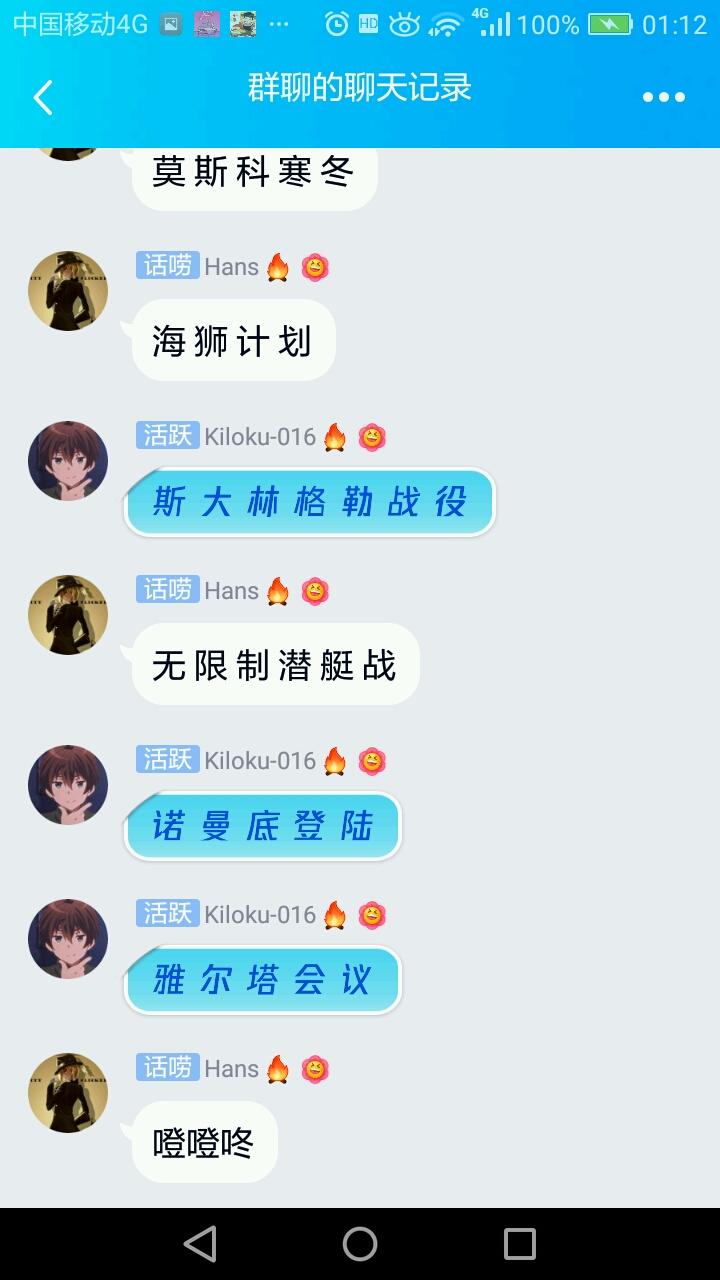Tap the 无限制潜艇战 message bubble
Viewport: 720px width, 1280px height.
pyautogui.click(x=275, y=665)
